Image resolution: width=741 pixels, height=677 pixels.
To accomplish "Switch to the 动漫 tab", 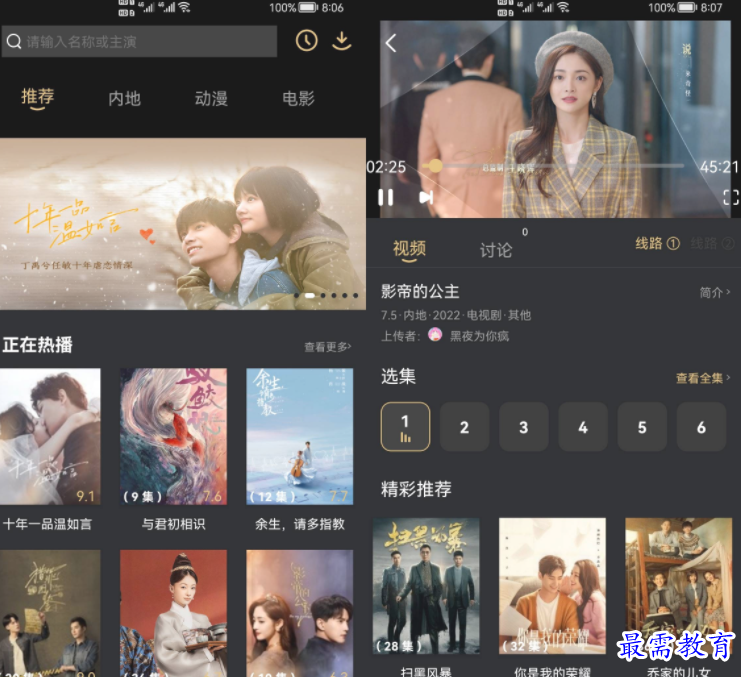I will [211, 98].
